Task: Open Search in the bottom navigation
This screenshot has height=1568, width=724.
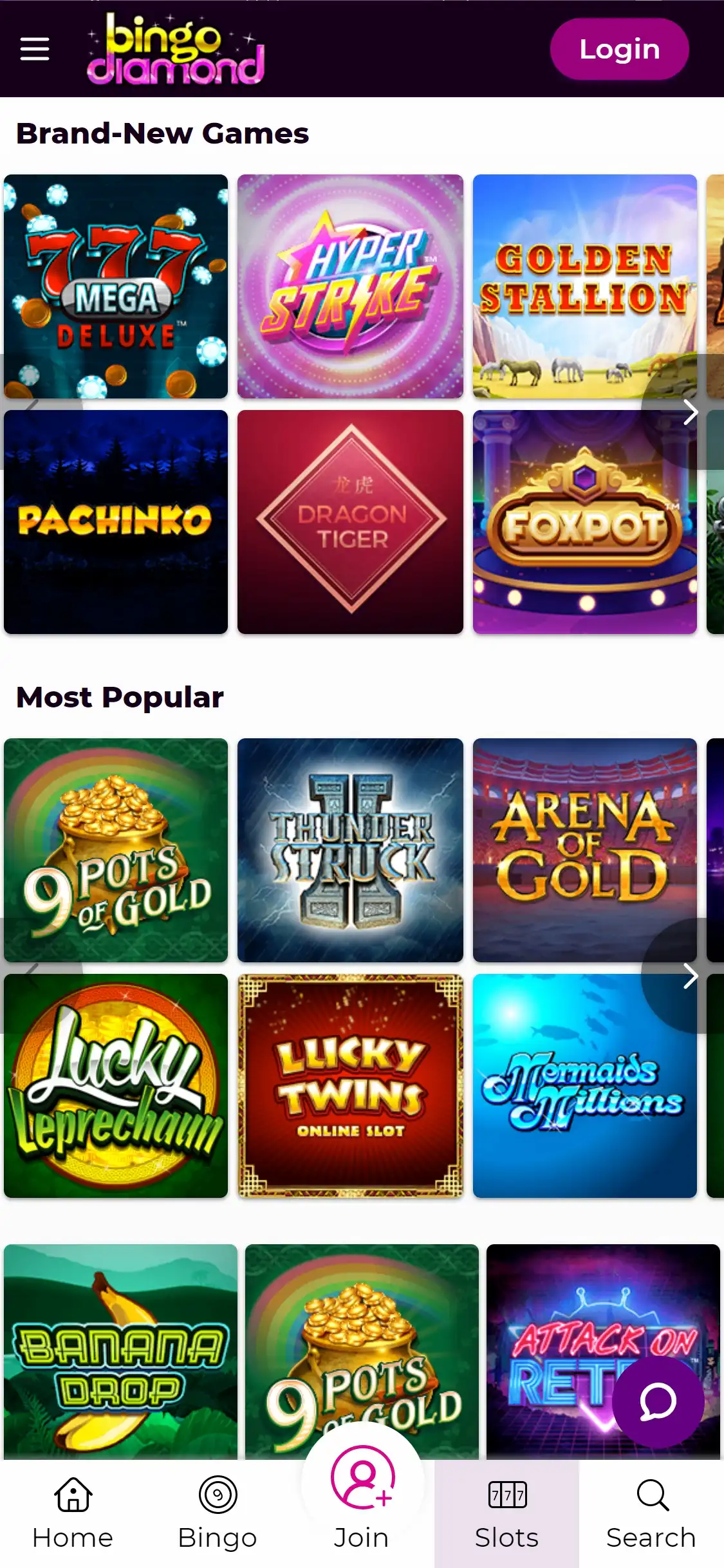Action: pyautogui.click(x=651, y=1511)
